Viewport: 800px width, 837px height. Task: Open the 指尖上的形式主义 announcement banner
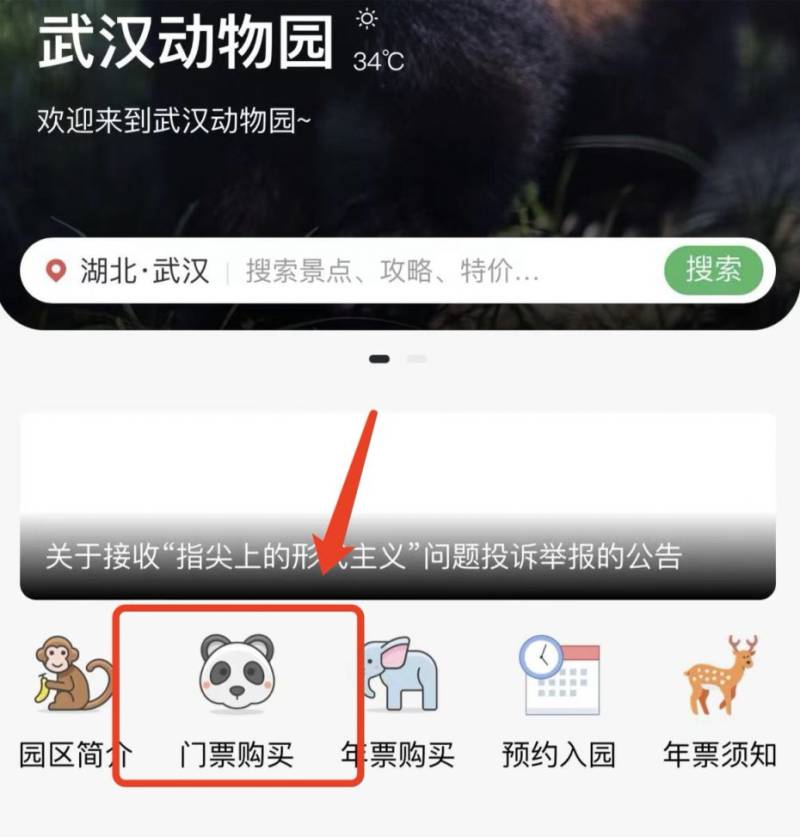397,506
